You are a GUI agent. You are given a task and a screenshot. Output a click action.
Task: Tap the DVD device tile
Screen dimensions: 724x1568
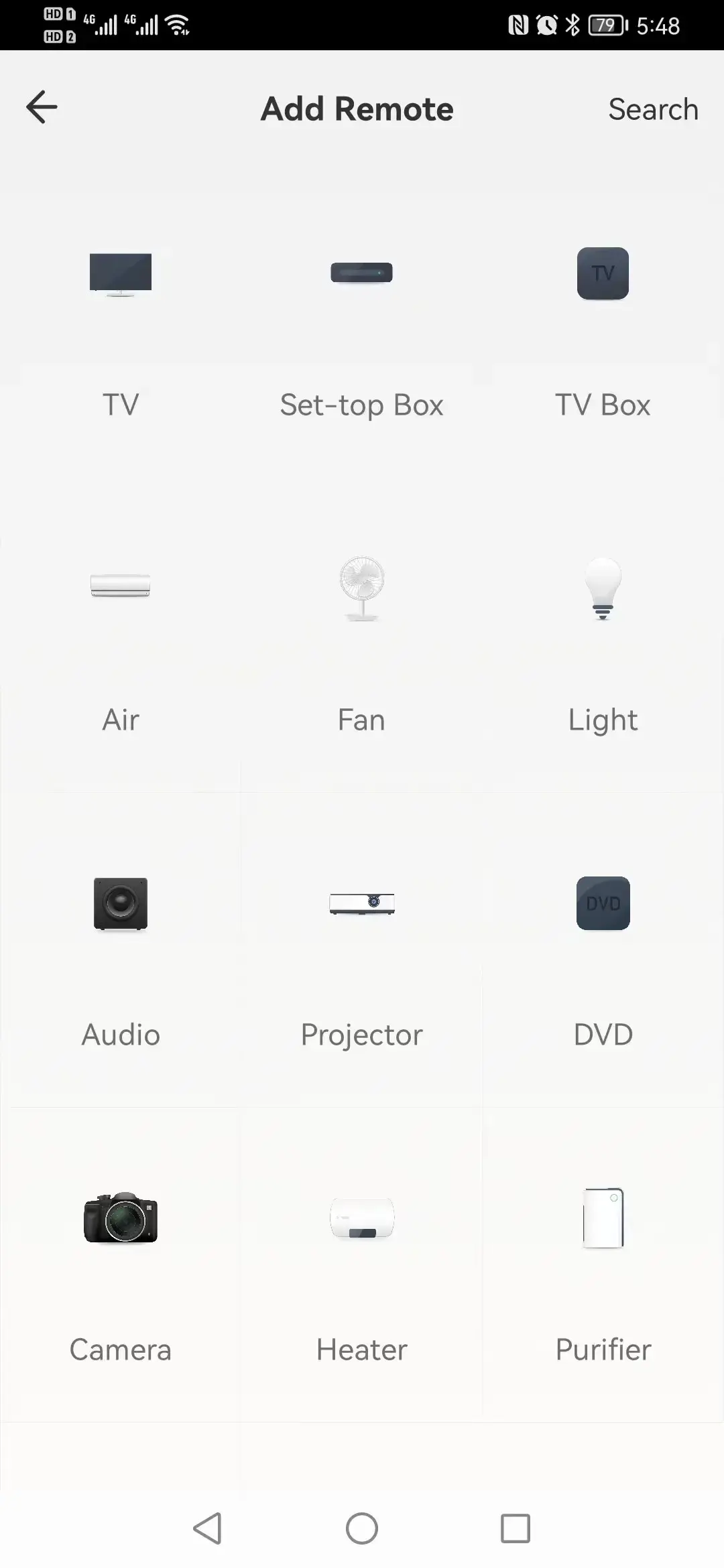point(603,952)
